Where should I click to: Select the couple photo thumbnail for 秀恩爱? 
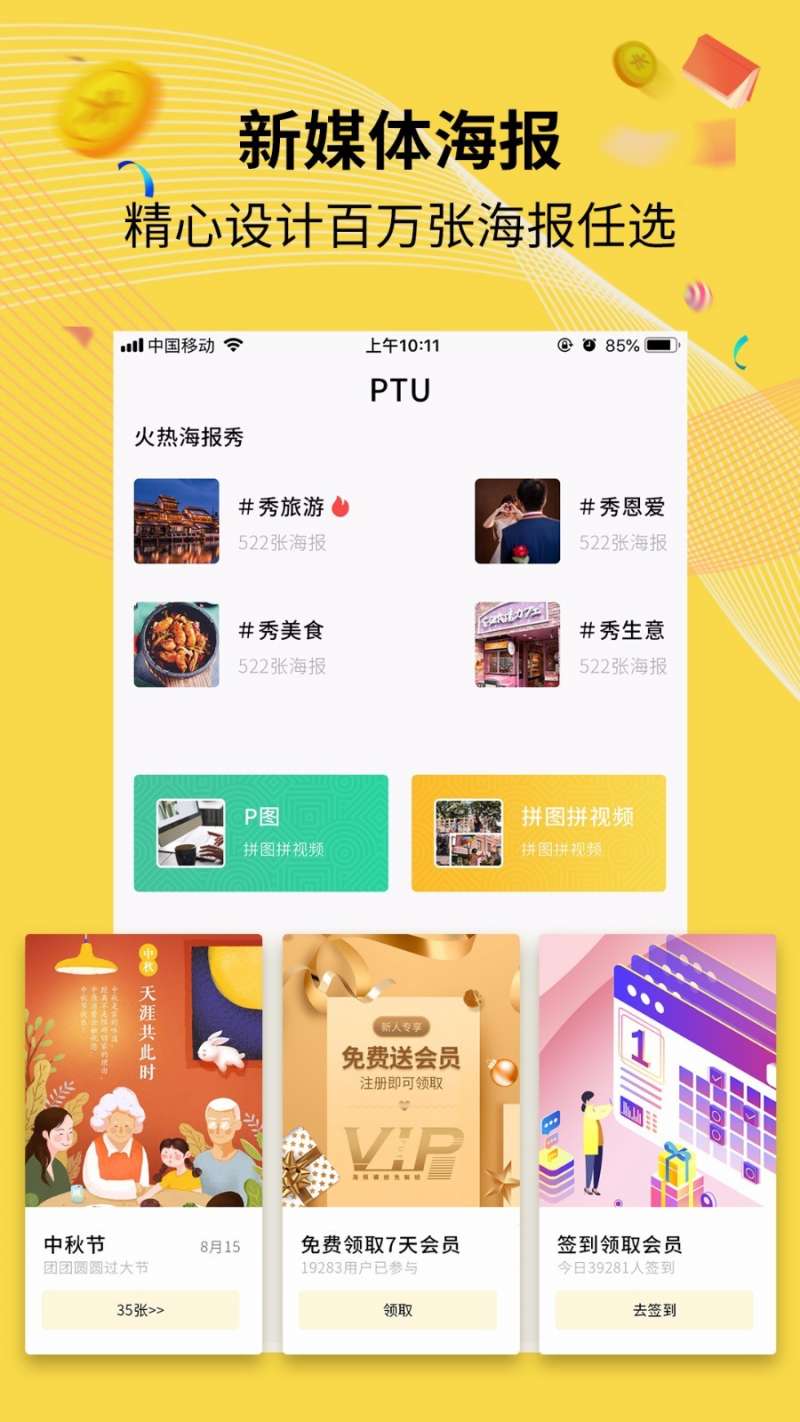516,522
